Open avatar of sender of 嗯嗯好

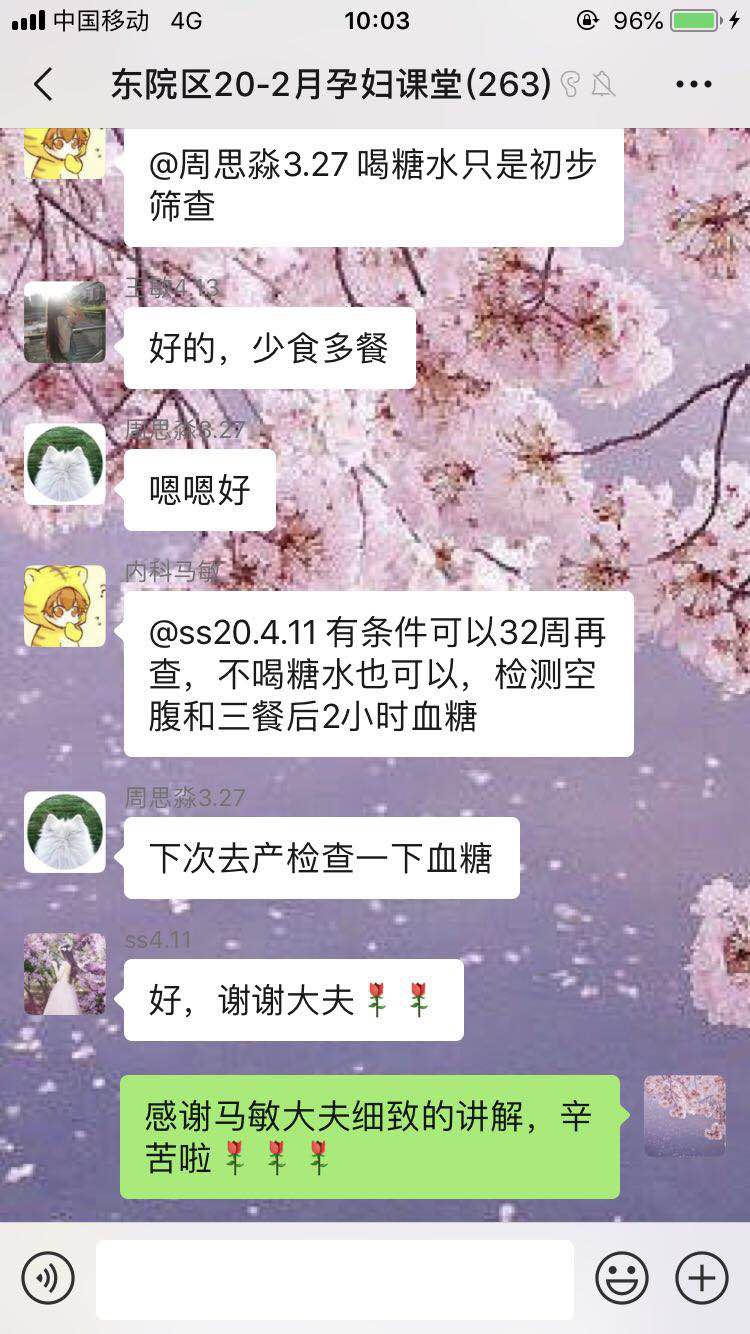pyautogui.click(x=65, y=464)
